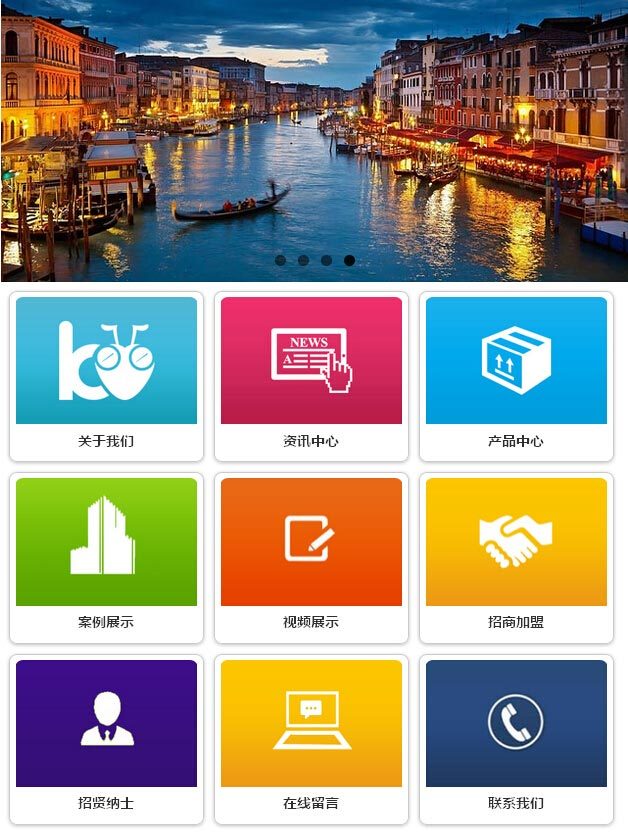Viewport: 628px width, 837px height.
Task: Tap the 招贤纳士 recruitment tile
Action: [x=106, y=738]
